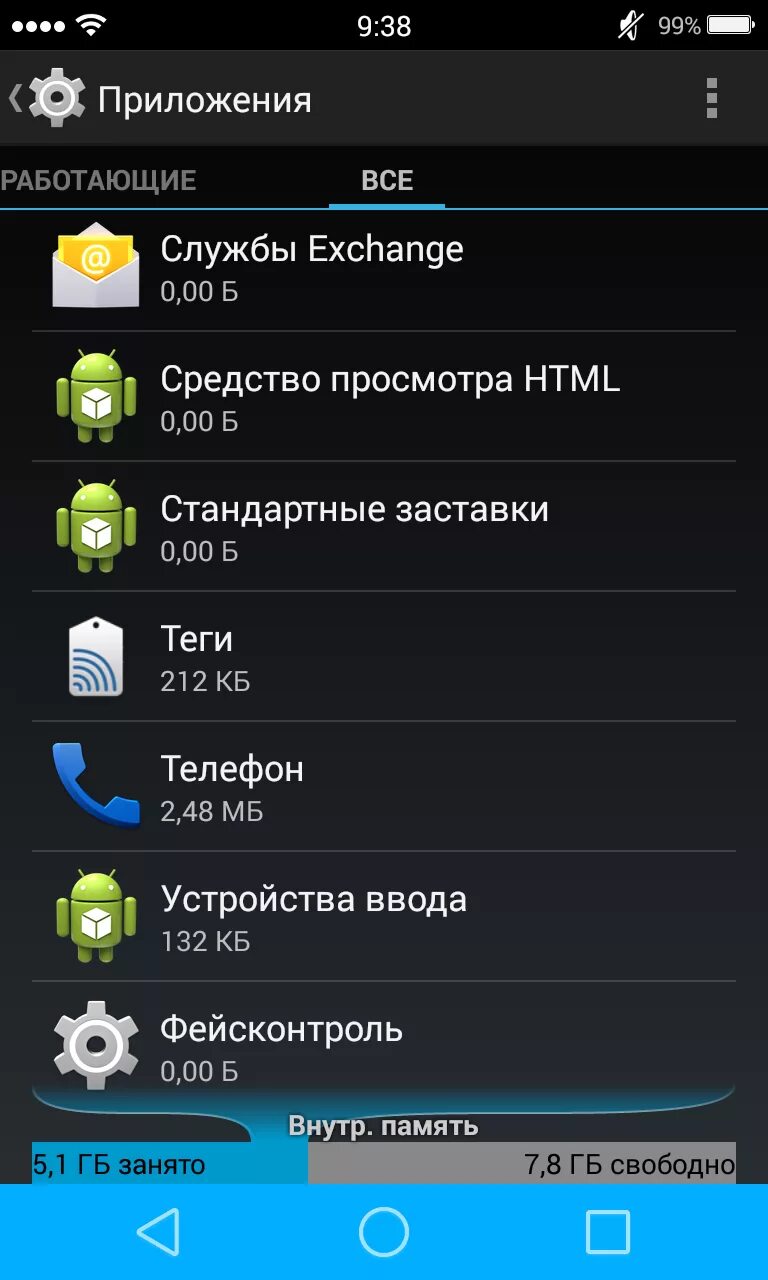Viewport: 768px width, 1280px height.
Task: Tap the system back button
Action: tap(158, 1232)
